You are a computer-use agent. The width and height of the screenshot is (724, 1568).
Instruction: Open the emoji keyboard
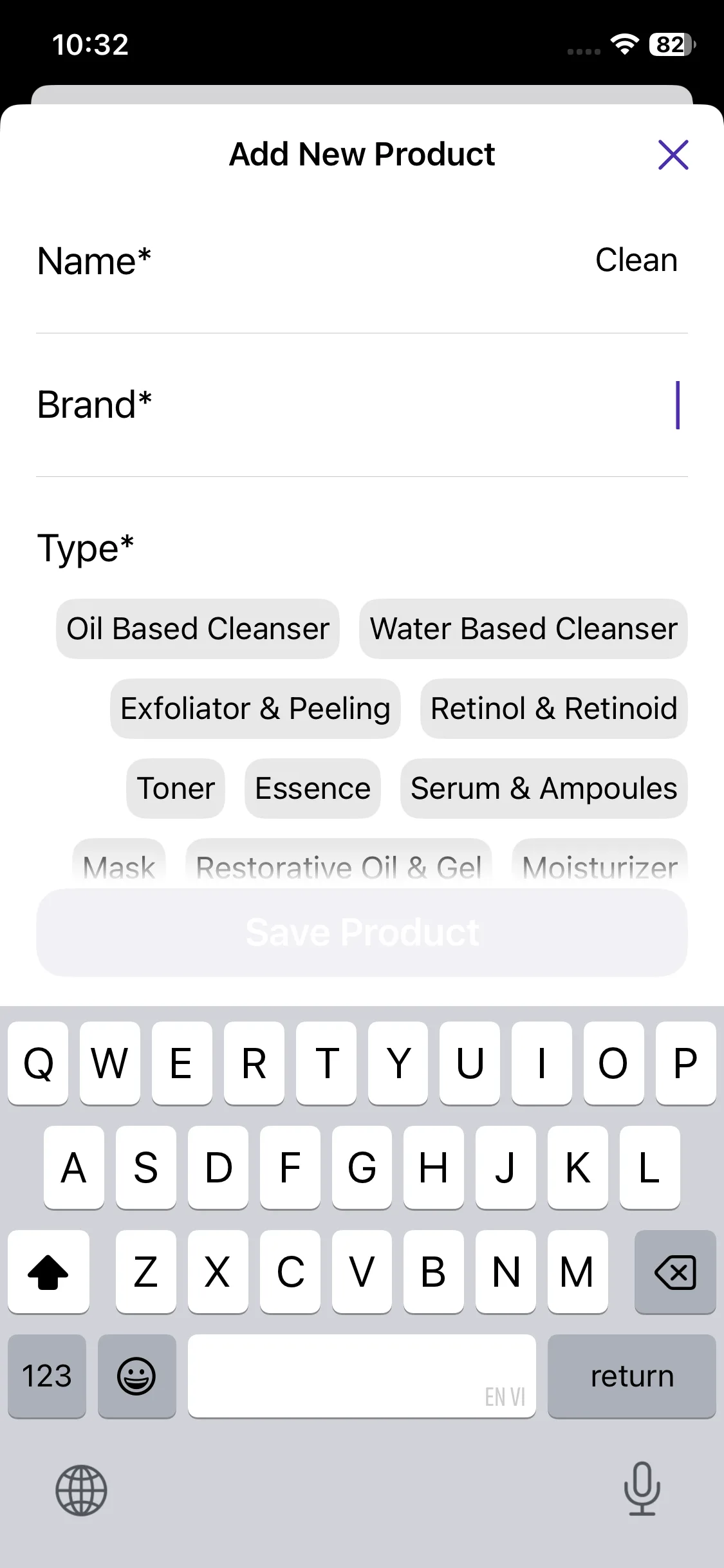coord(136,1376)
